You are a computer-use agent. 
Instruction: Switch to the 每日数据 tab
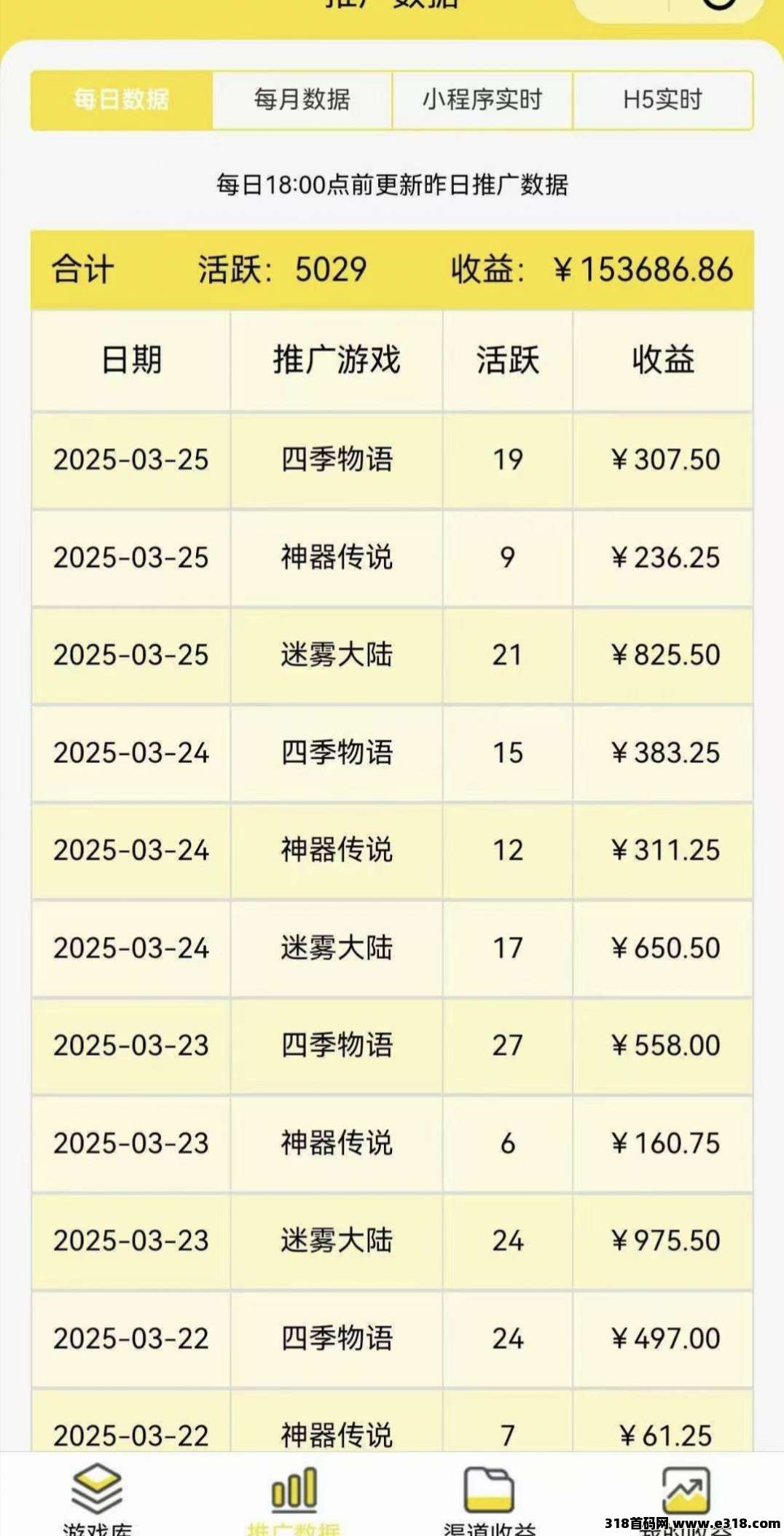click(122, 100)
